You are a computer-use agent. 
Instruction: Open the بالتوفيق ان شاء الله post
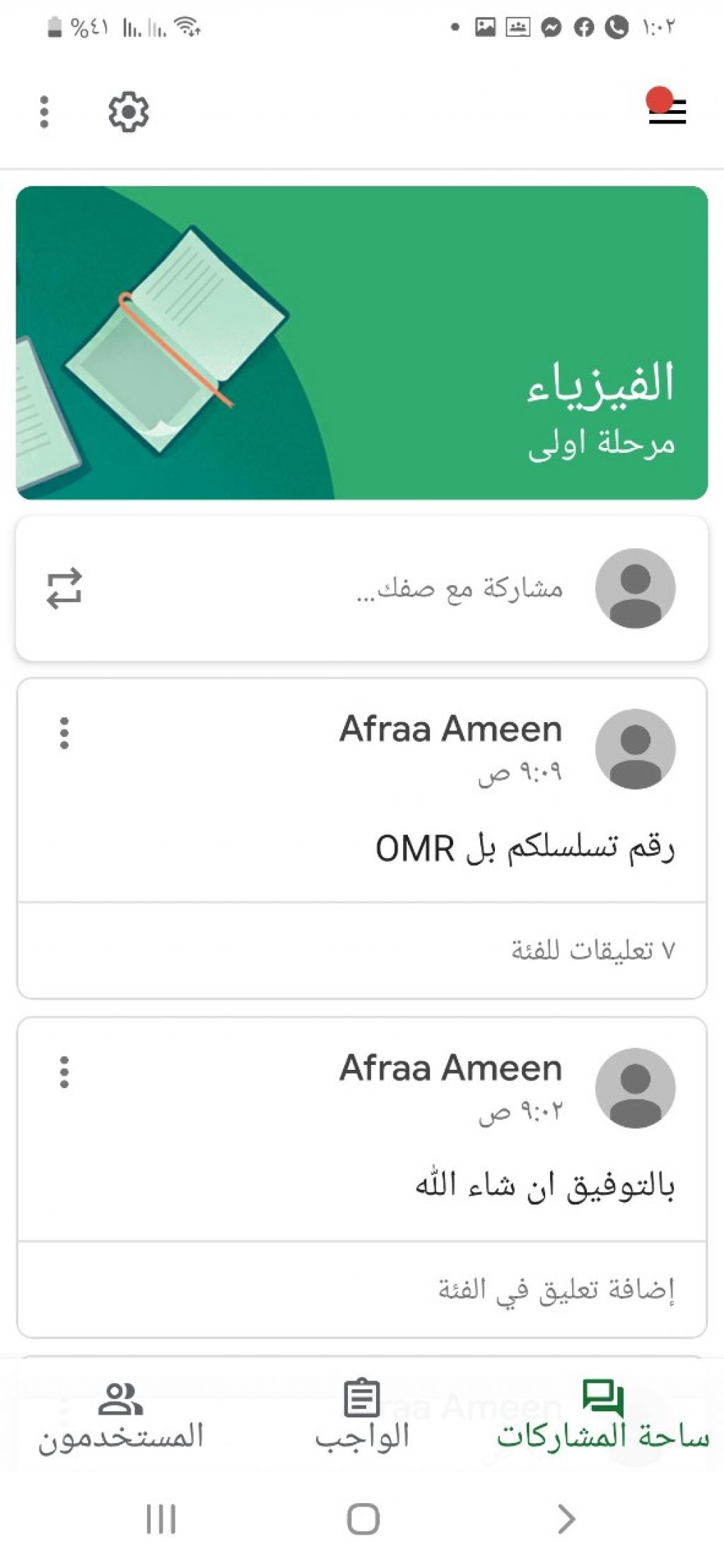click(x=544, y=1186)
